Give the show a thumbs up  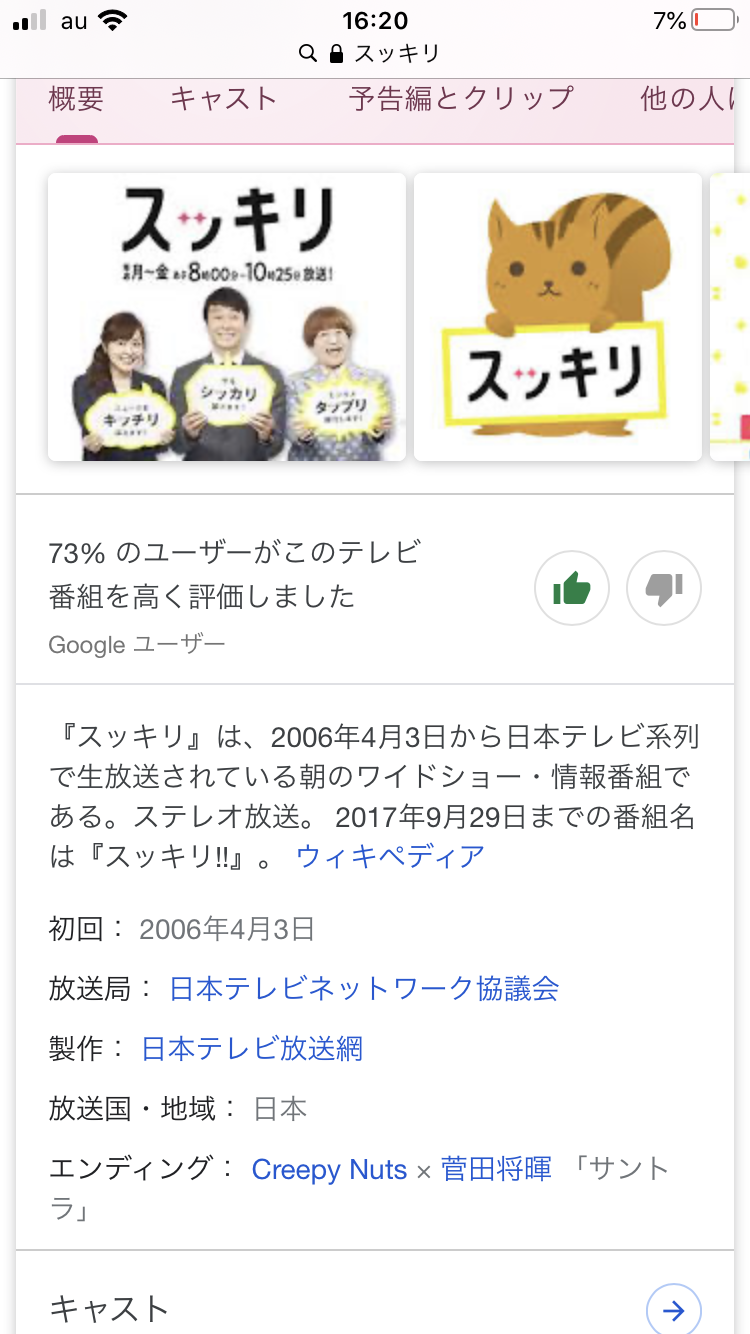click(x=572, y=589)
